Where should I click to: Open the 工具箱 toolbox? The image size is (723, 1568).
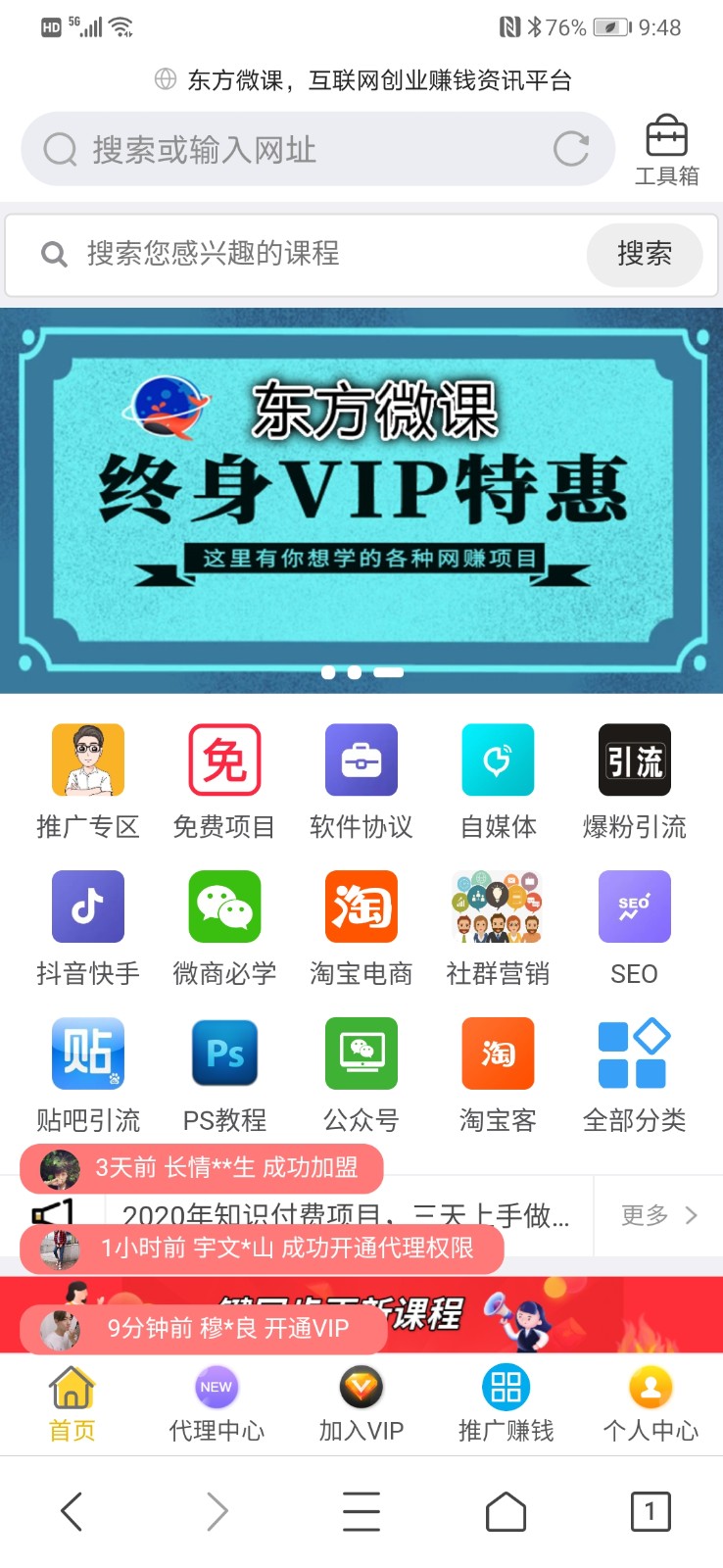pos(666,150)
